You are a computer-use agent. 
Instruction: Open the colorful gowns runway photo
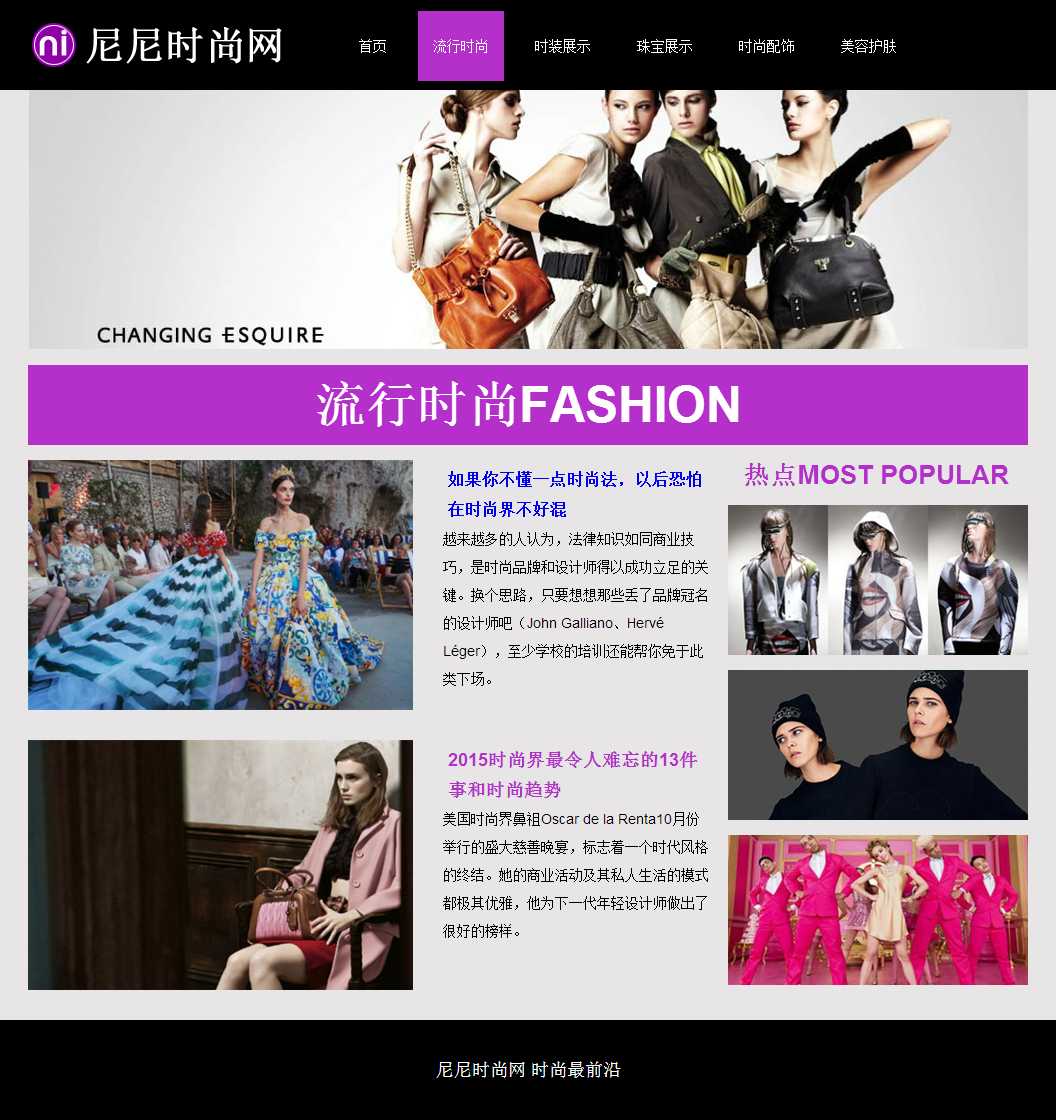click(x=220, y=585)
